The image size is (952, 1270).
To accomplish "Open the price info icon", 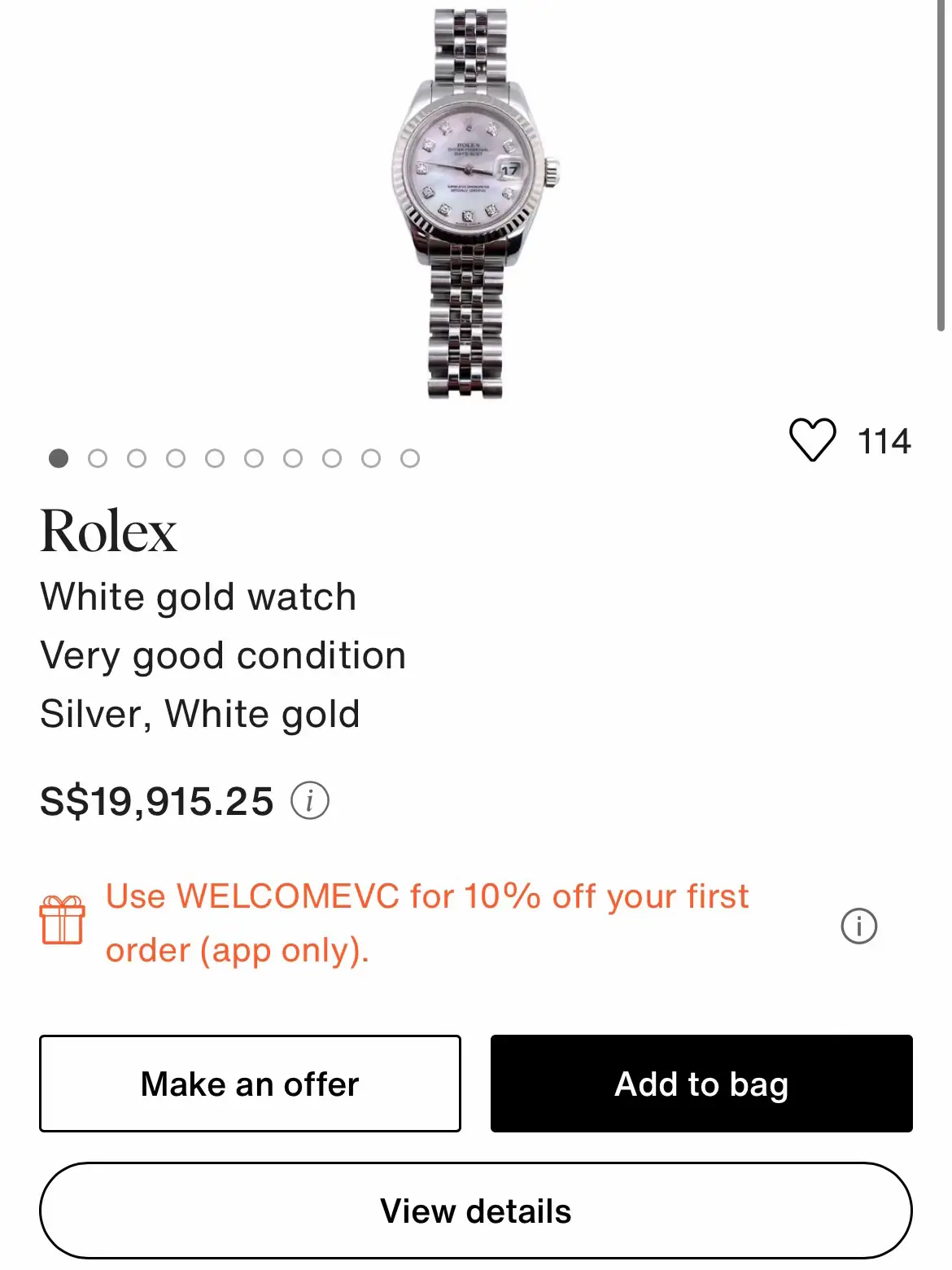I will (x=310, y=800).
